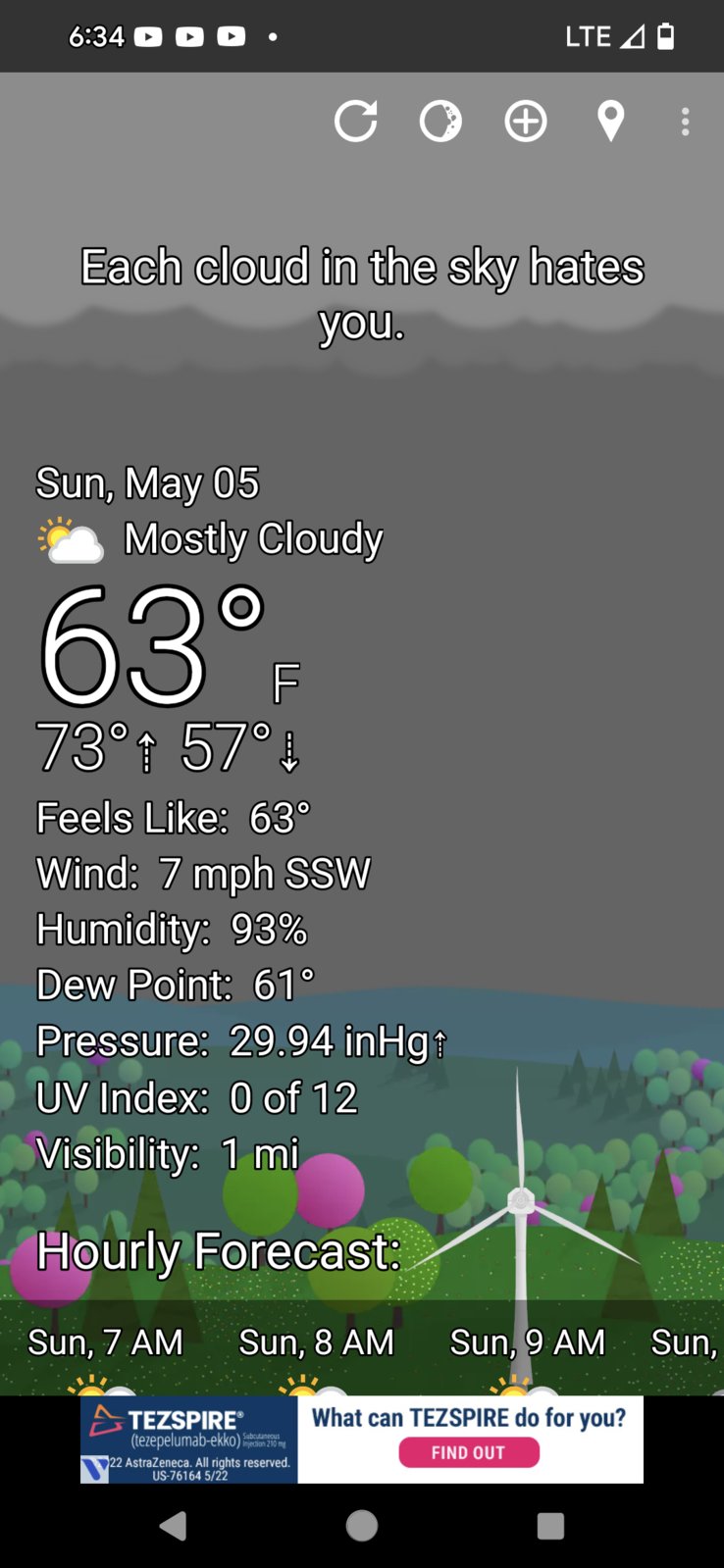Screen dimensions: 724x1568
Task: Return to the home screen
Action: click(x=361, y=1525)
